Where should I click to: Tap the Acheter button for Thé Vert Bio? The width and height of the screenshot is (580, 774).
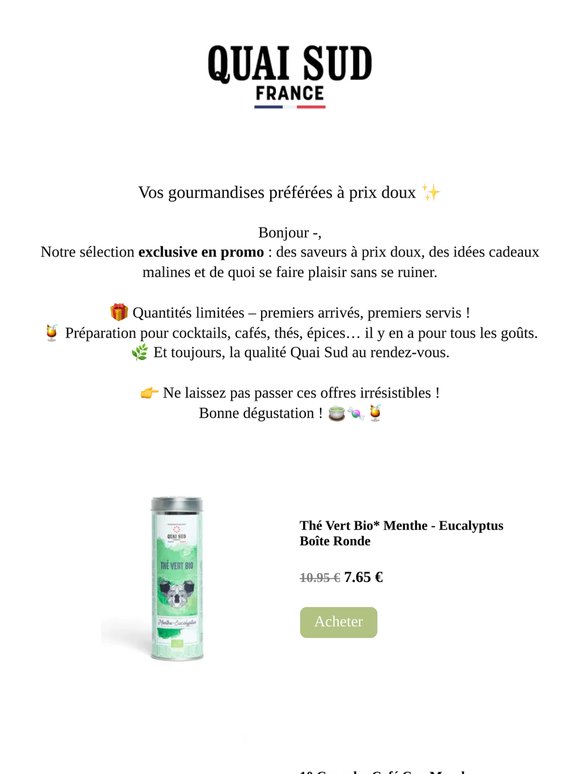click(x=338, y=622)
